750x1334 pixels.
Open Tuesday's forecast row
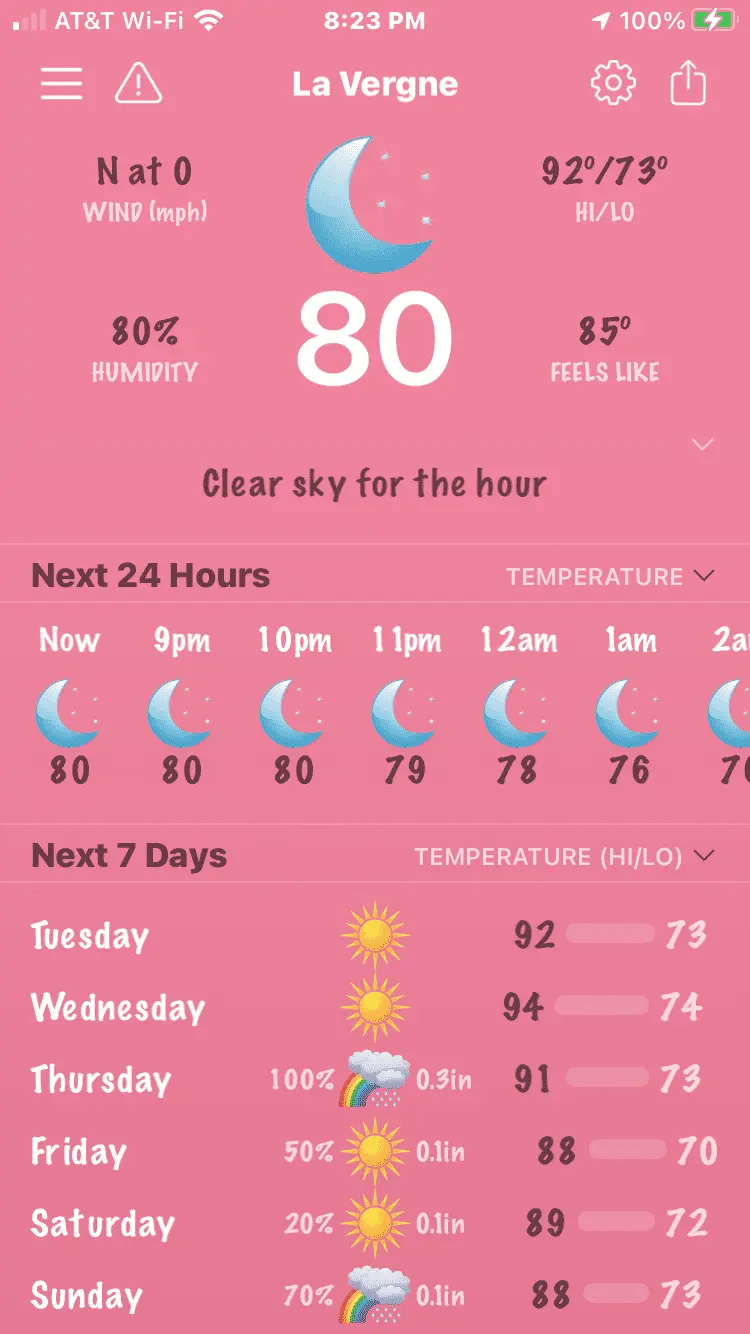point(375,935)
